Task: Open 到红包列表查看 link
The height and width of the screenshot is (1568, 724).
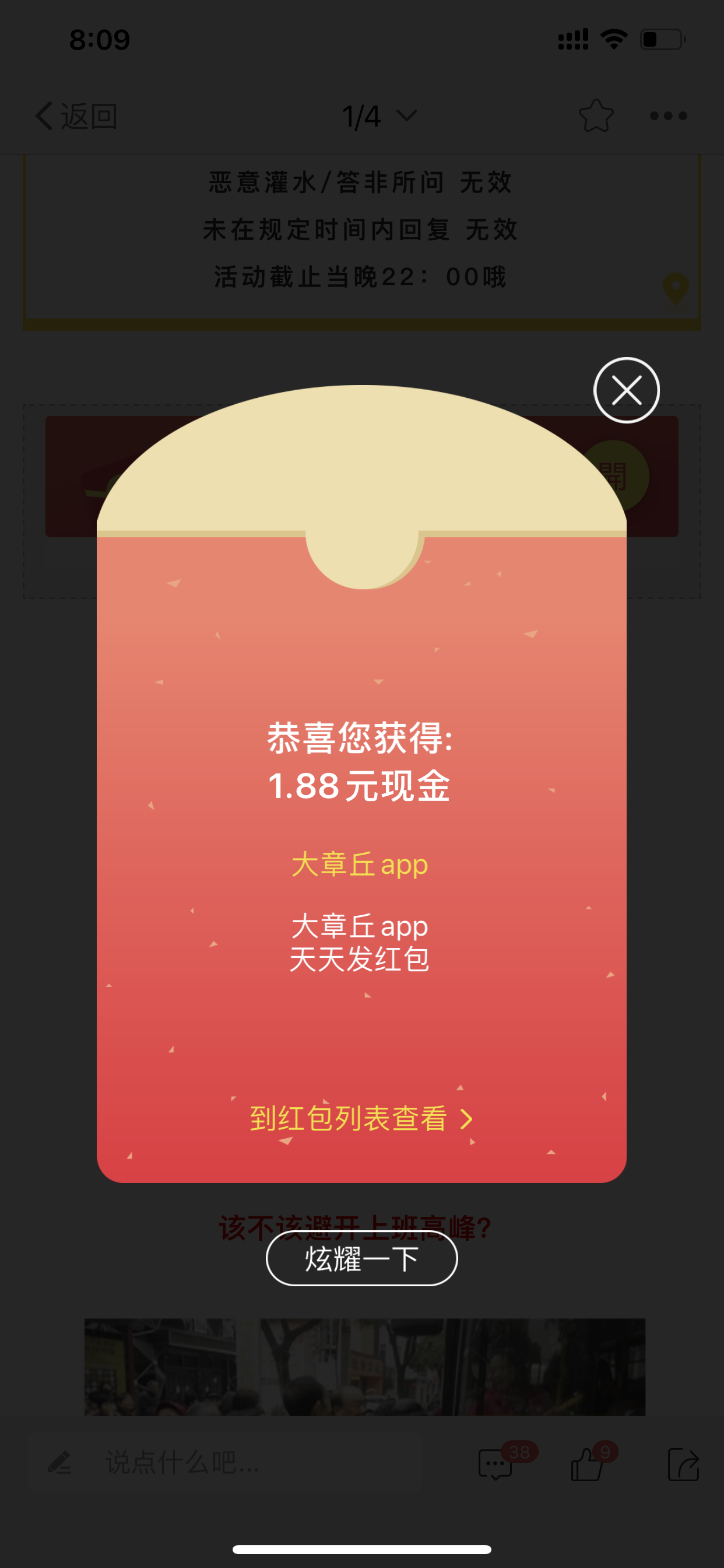Action: coord(361,1119)
